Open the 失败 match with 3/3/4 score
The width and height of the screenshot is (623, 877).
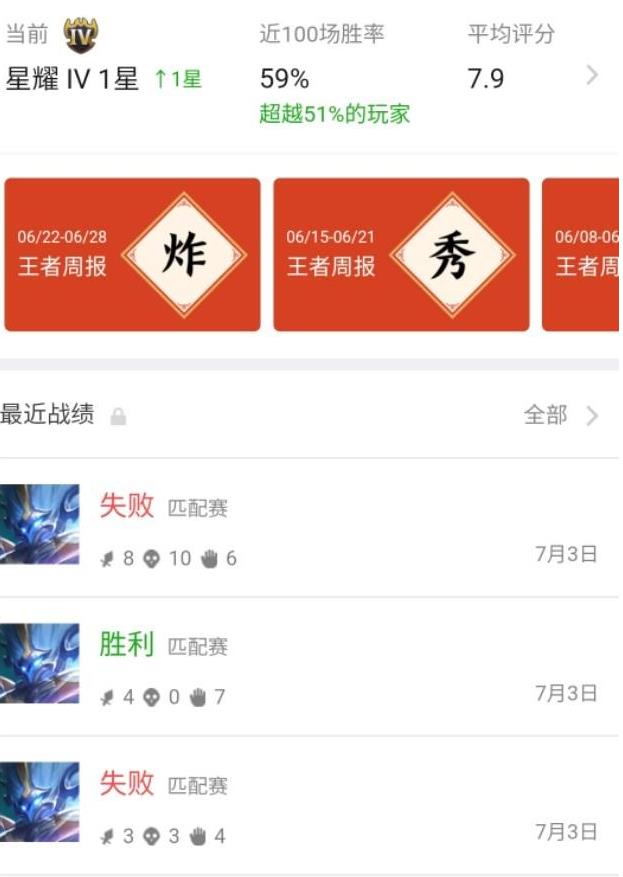[x=310, y=806]
